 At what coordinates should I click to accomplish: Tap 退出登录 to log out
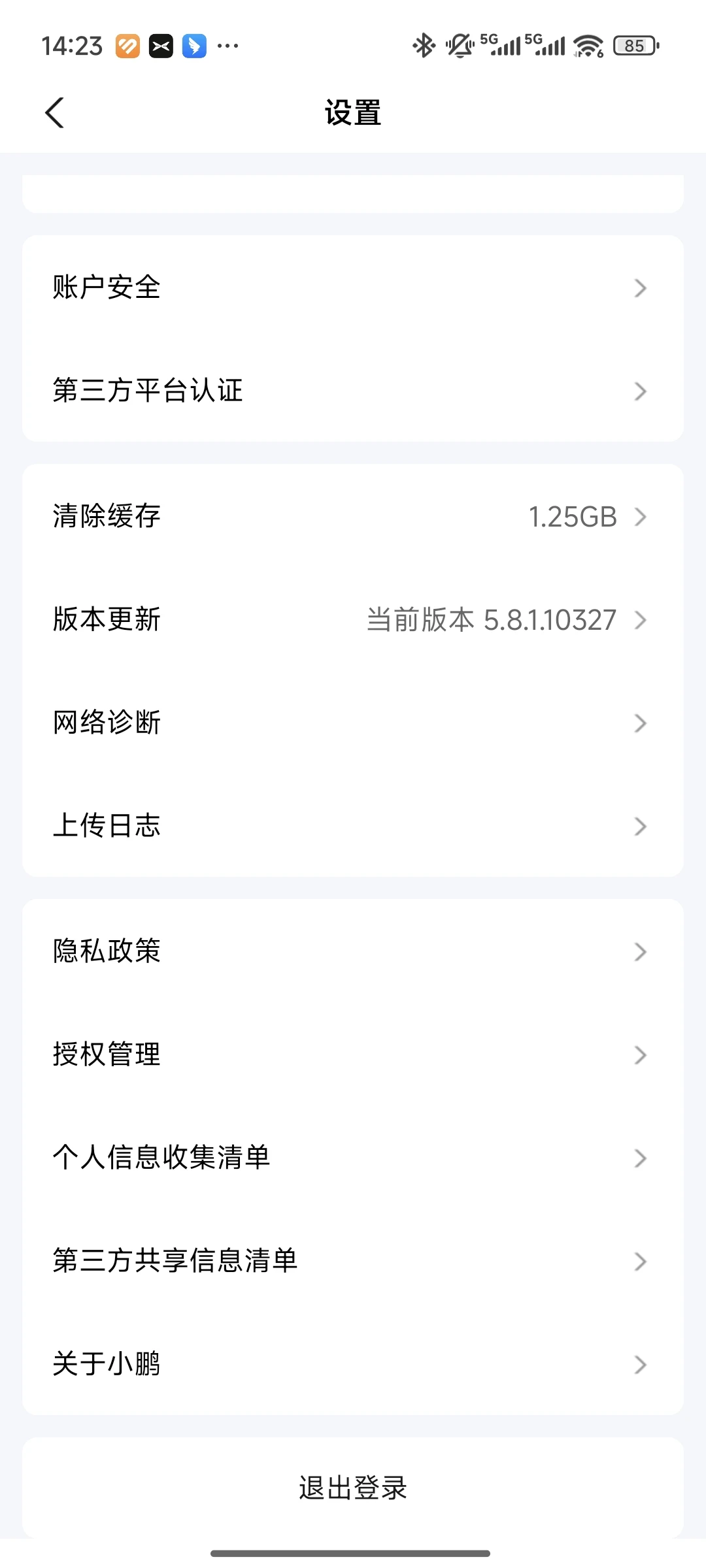353,1488
